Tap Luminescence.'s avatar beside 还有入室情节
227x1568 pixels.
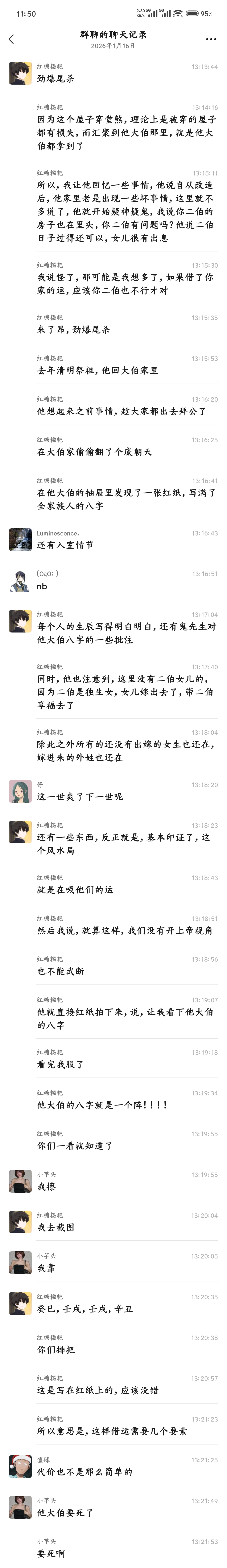click(x=20, y=539)
